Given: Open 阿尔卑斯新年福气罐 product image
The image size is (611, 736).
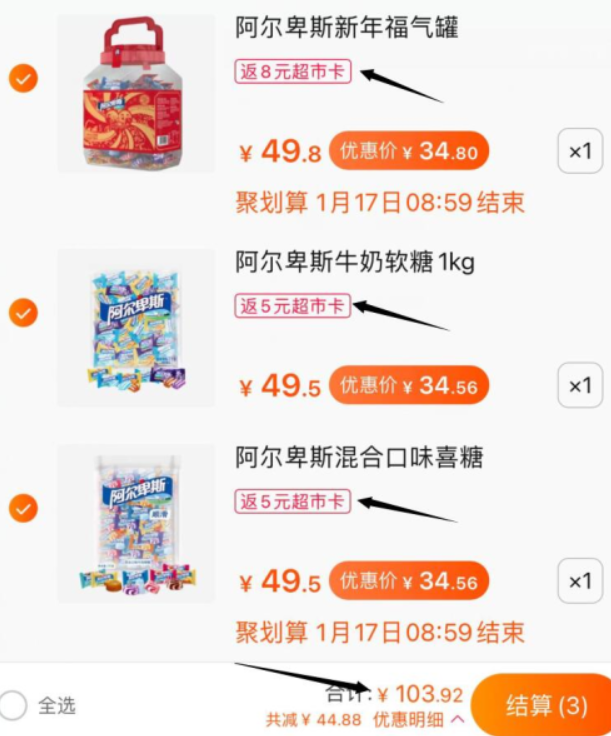Looking at the screenshot, I should [x=135, y=95].
